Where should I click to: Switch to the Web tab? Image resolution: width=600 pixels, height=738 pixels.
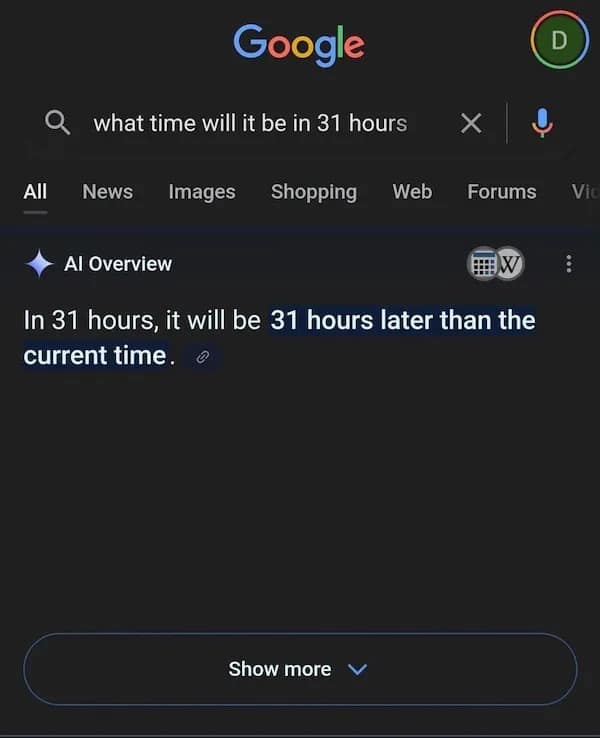click(412, 192)
